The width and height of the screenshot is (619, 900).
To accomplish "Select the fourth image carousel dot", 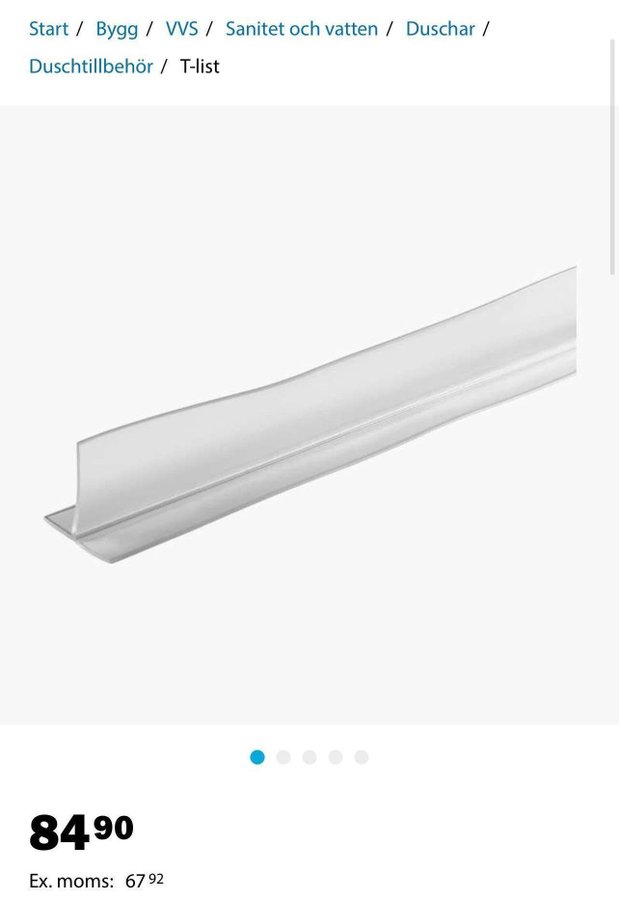I will (335, 757).
